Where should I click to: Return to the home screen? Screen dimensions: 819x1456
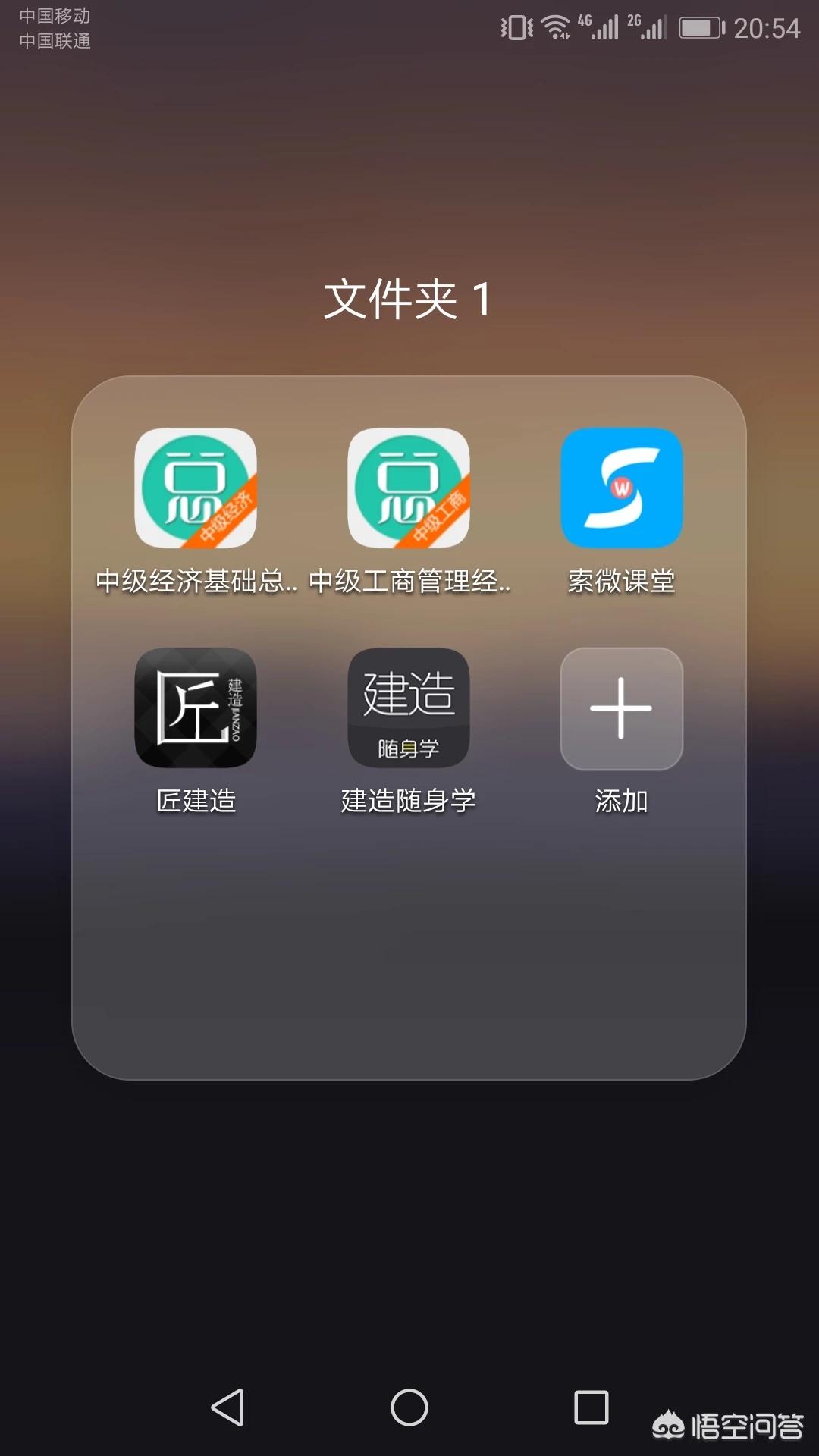click(x=409, y=1407)
